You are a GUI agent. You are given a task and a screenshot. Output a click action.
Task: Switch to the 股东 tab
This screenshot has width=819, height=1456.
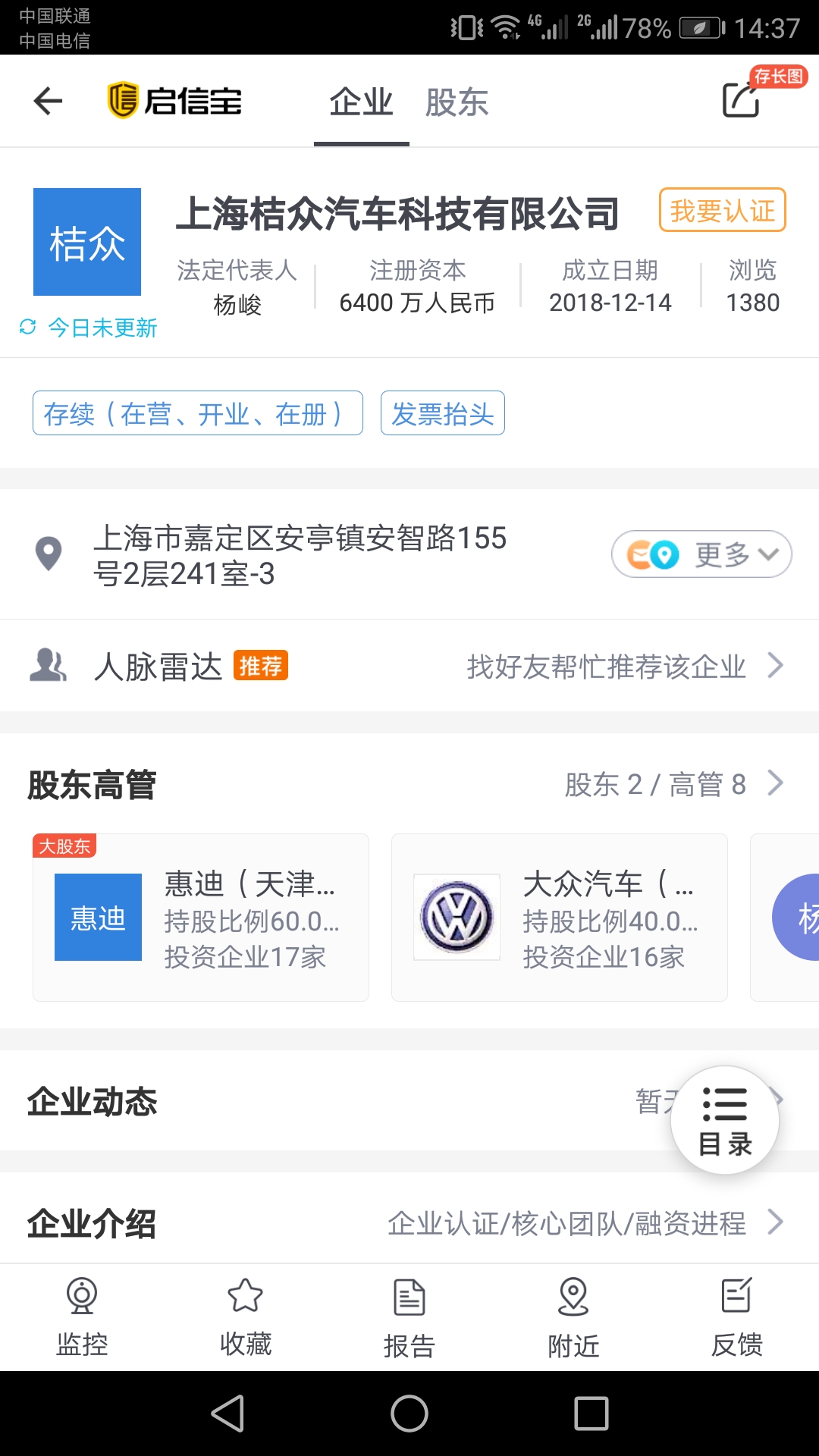(457, 102)
